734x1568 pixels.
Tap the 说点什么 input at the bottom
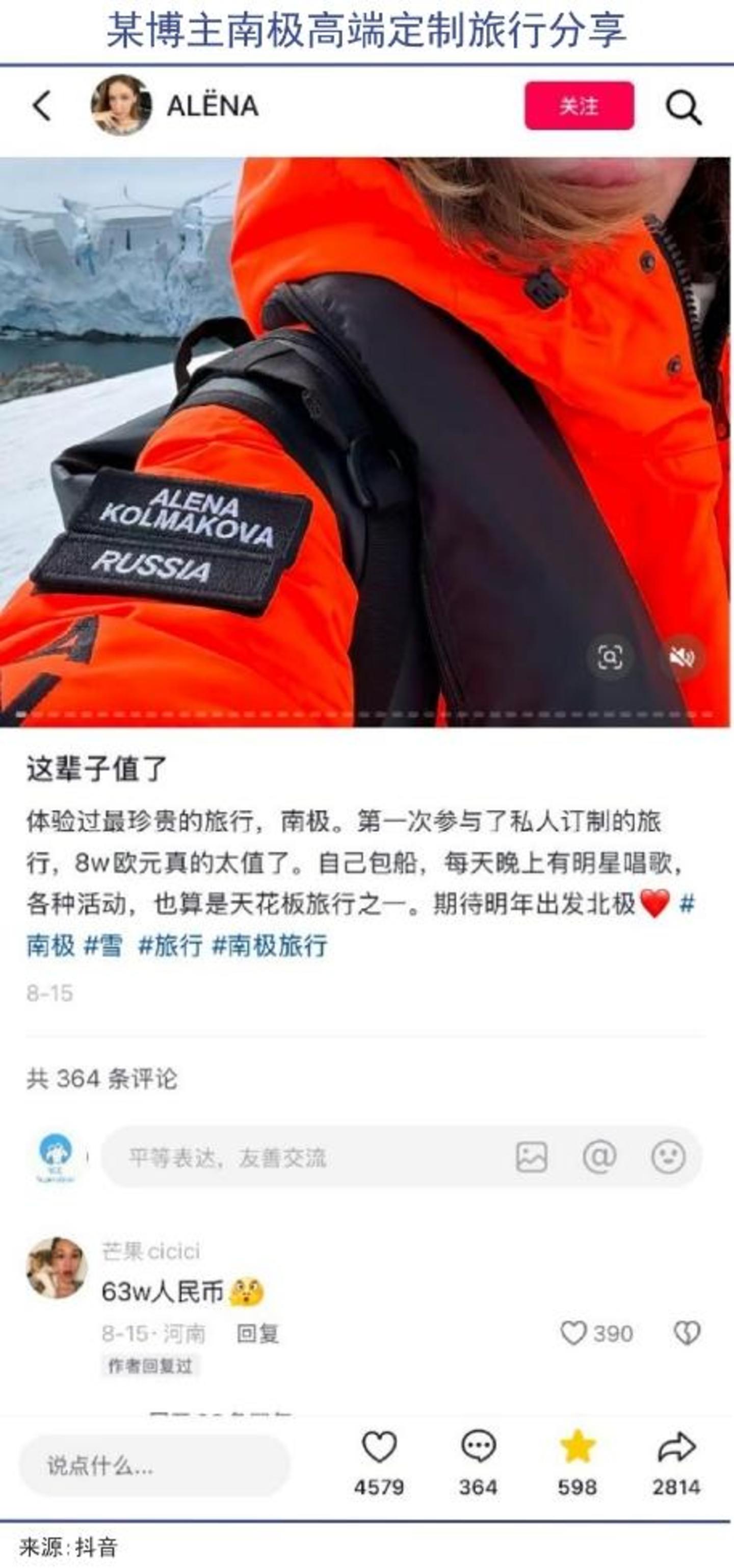[x=153, y=1466]
